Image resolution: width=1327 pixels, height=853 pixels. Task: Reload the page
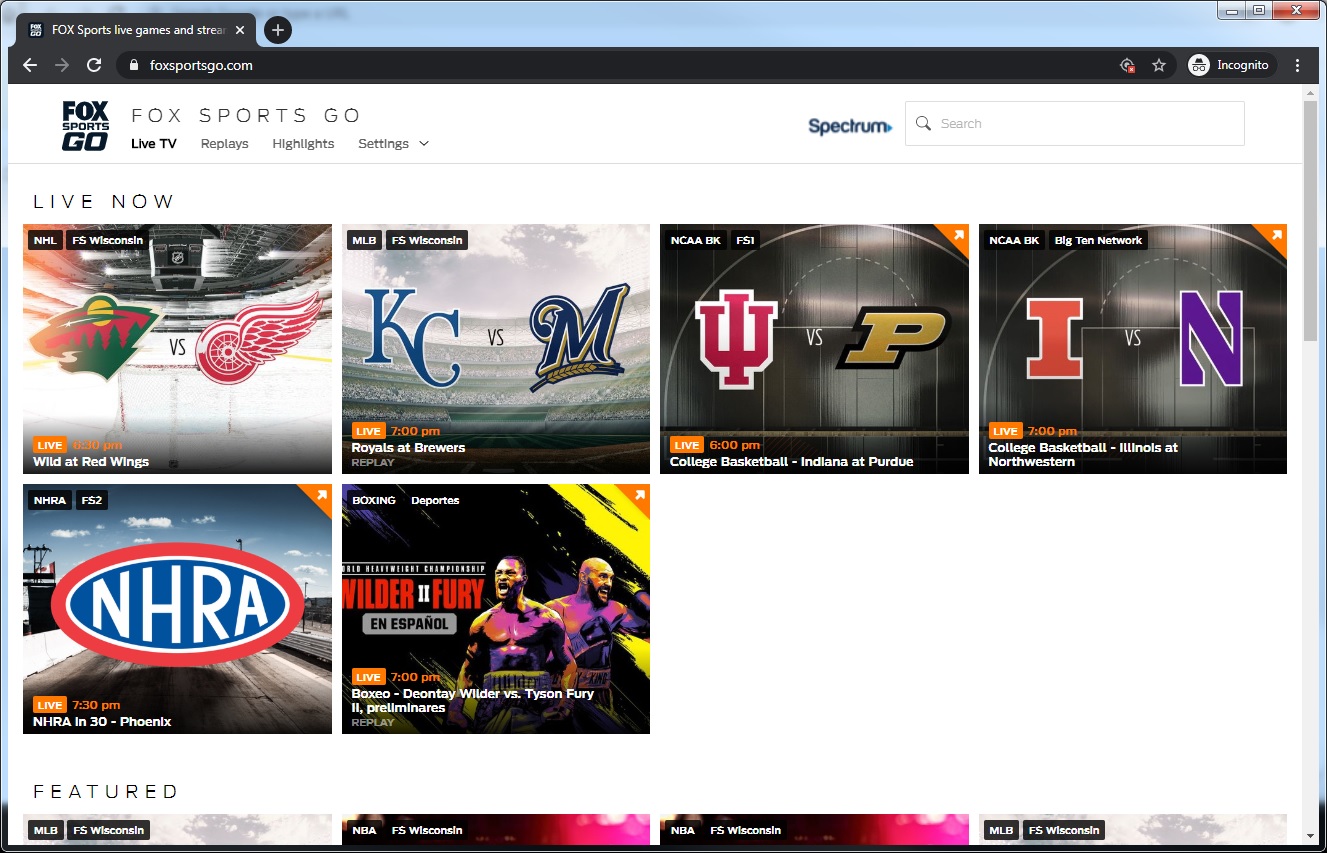(94, 65)
